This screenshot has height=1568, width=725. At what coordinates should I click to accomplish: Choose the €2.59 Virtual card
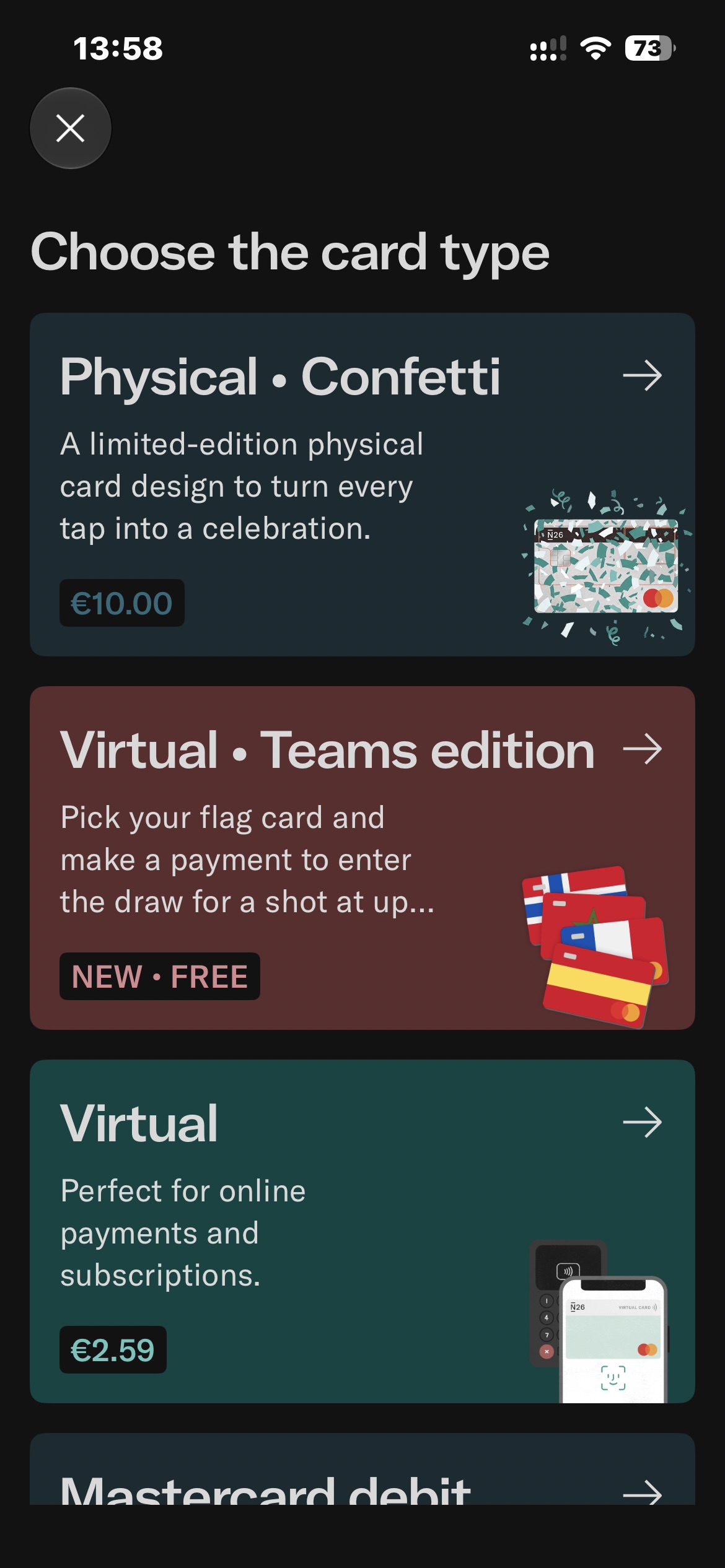(x=362, y=1231)
